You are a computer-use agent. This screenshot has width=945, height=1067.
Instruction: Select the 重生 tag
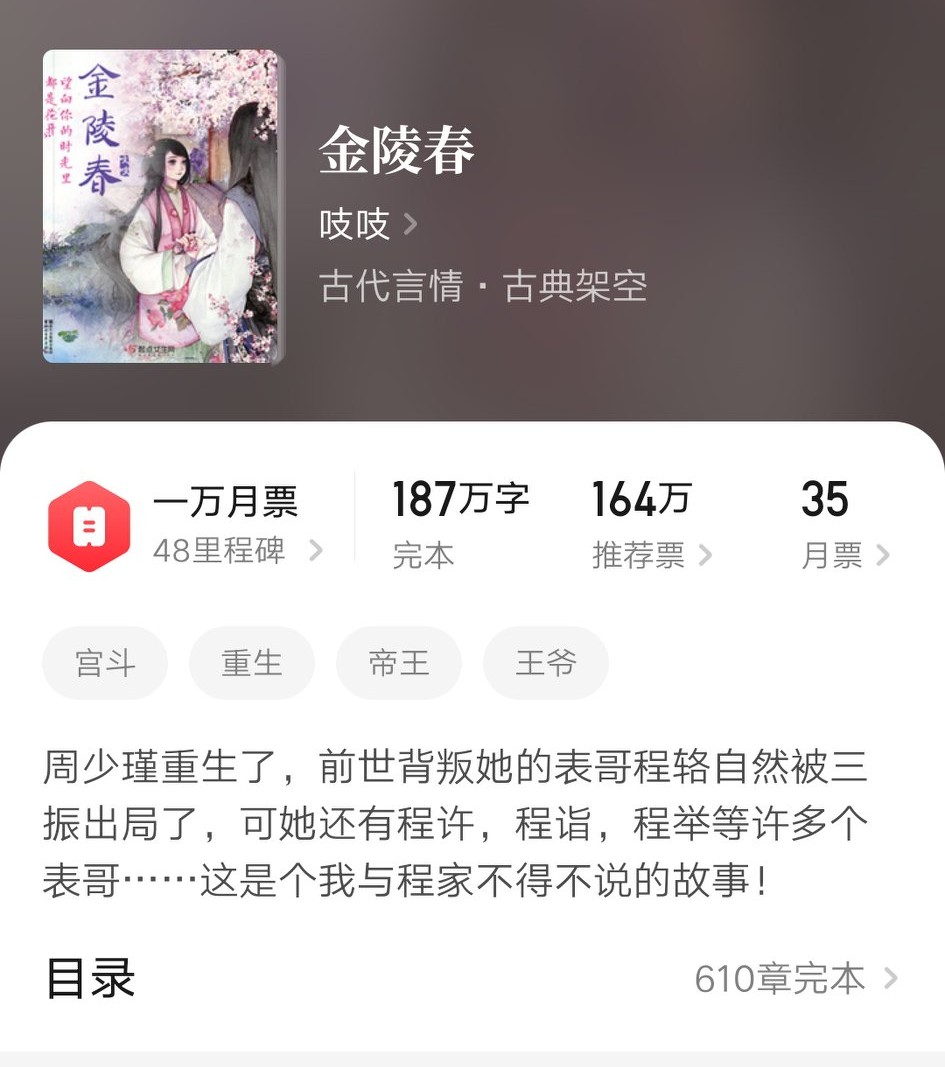click(x=251, y=662)
